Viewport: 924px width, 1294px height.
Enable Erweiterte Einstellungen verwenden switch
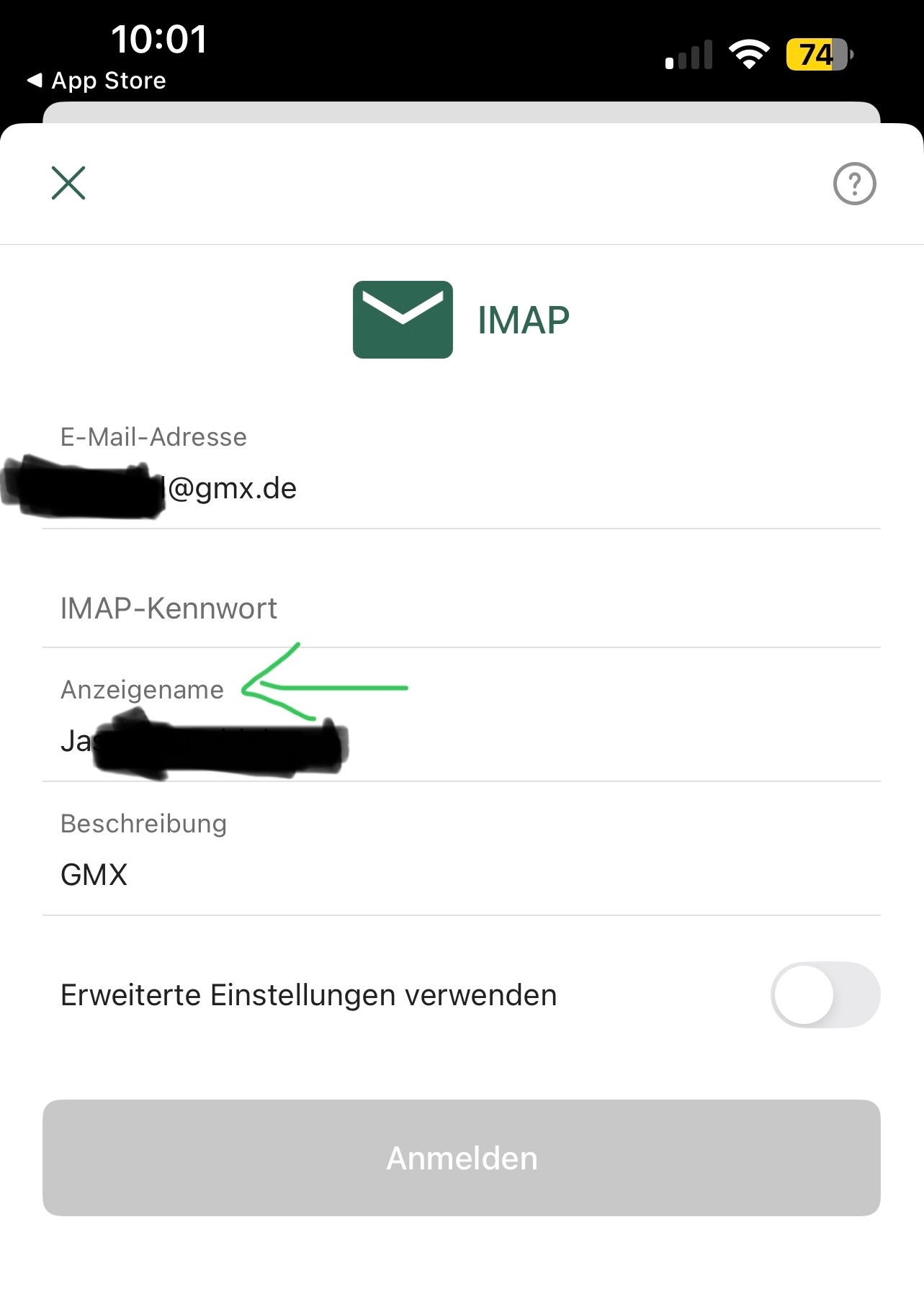click(825, 994)
